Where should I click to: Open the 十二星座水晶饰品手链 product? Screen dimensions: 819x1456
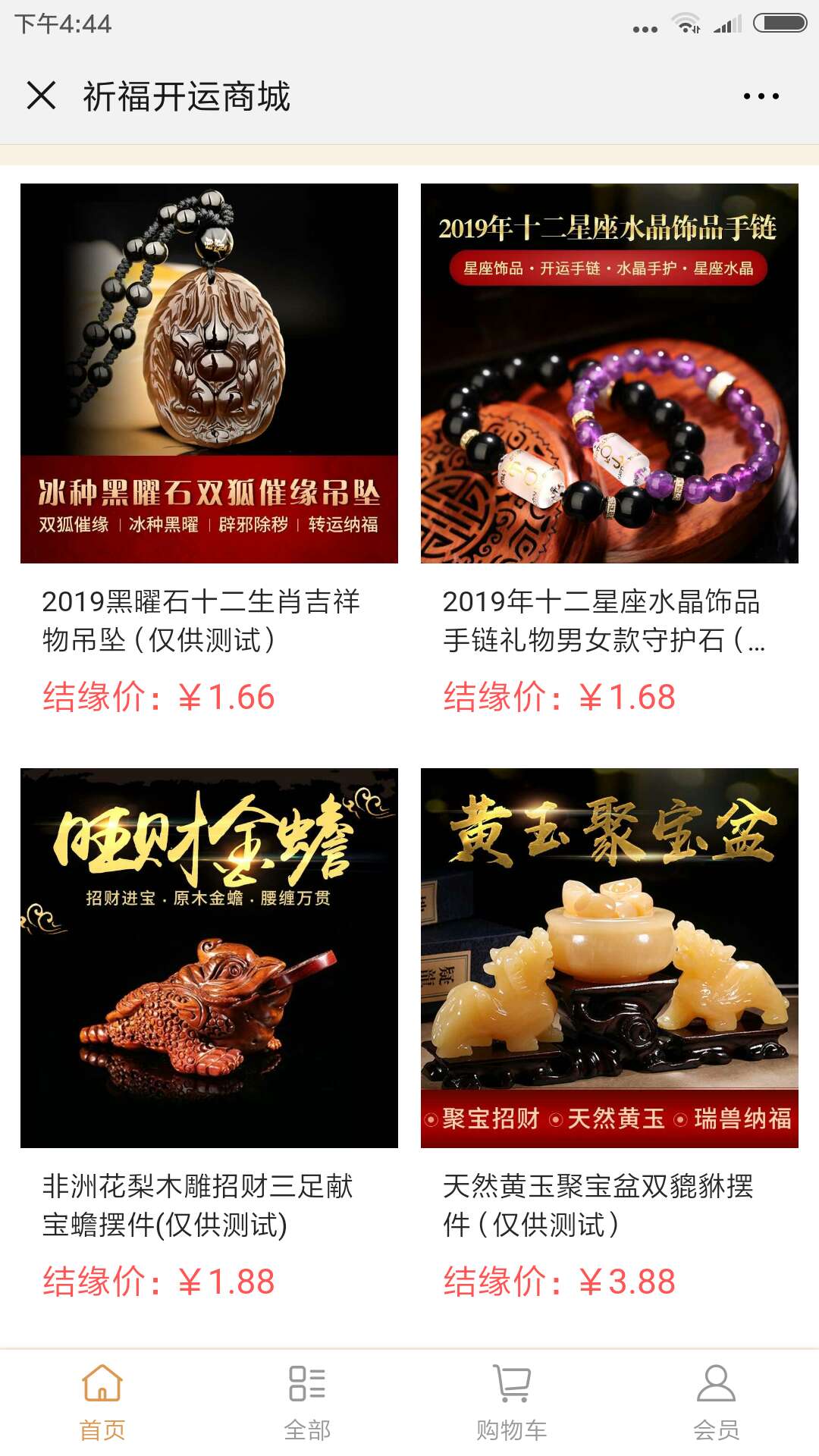pyautogui.click(x=609, y=373)
